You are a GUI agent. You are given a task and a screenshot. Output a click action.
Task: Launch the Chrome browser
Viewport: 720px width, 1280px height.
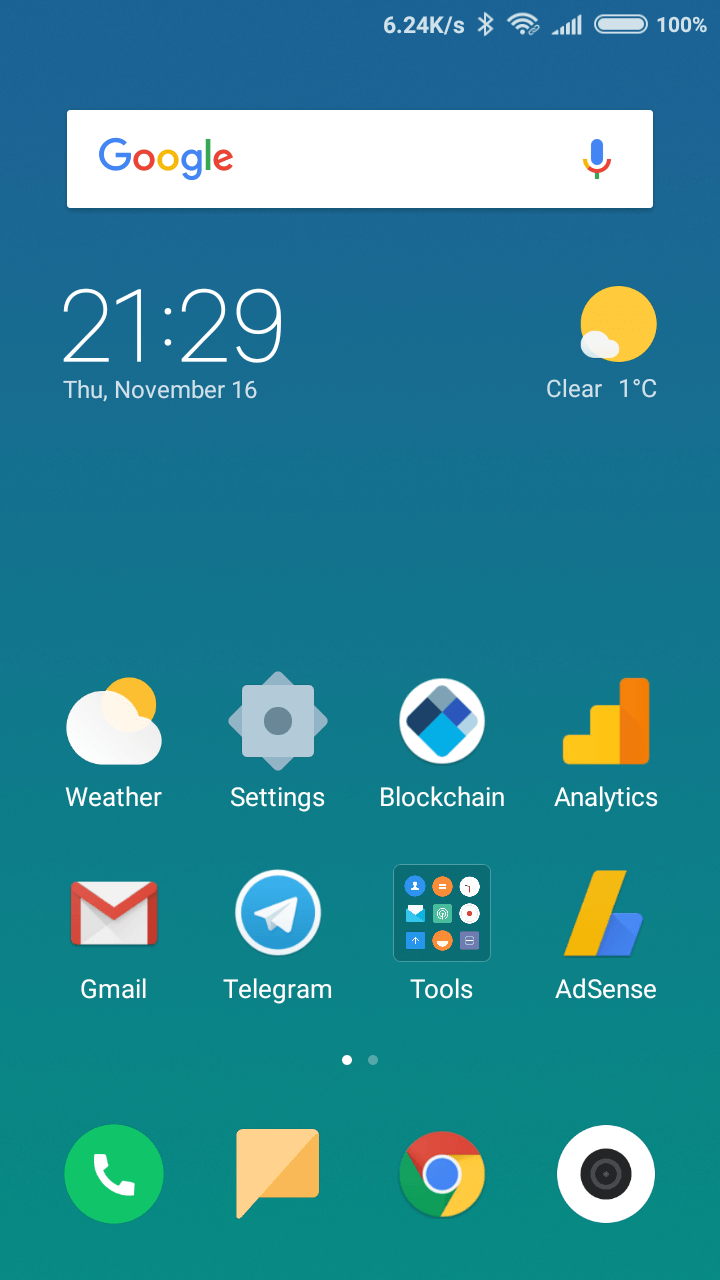click(x=442, y=1174)
